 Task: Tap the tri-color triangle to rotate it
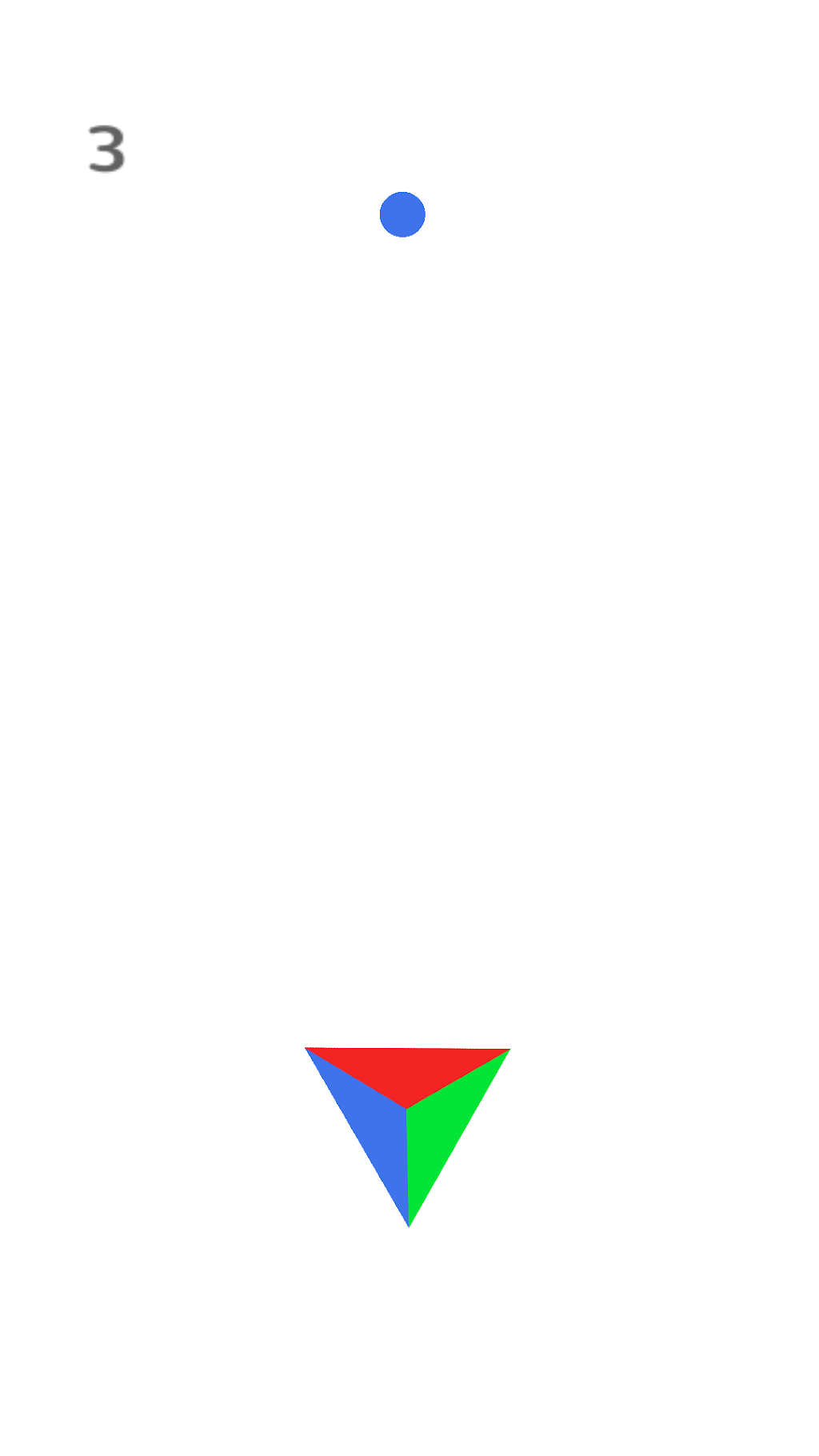408,1112
